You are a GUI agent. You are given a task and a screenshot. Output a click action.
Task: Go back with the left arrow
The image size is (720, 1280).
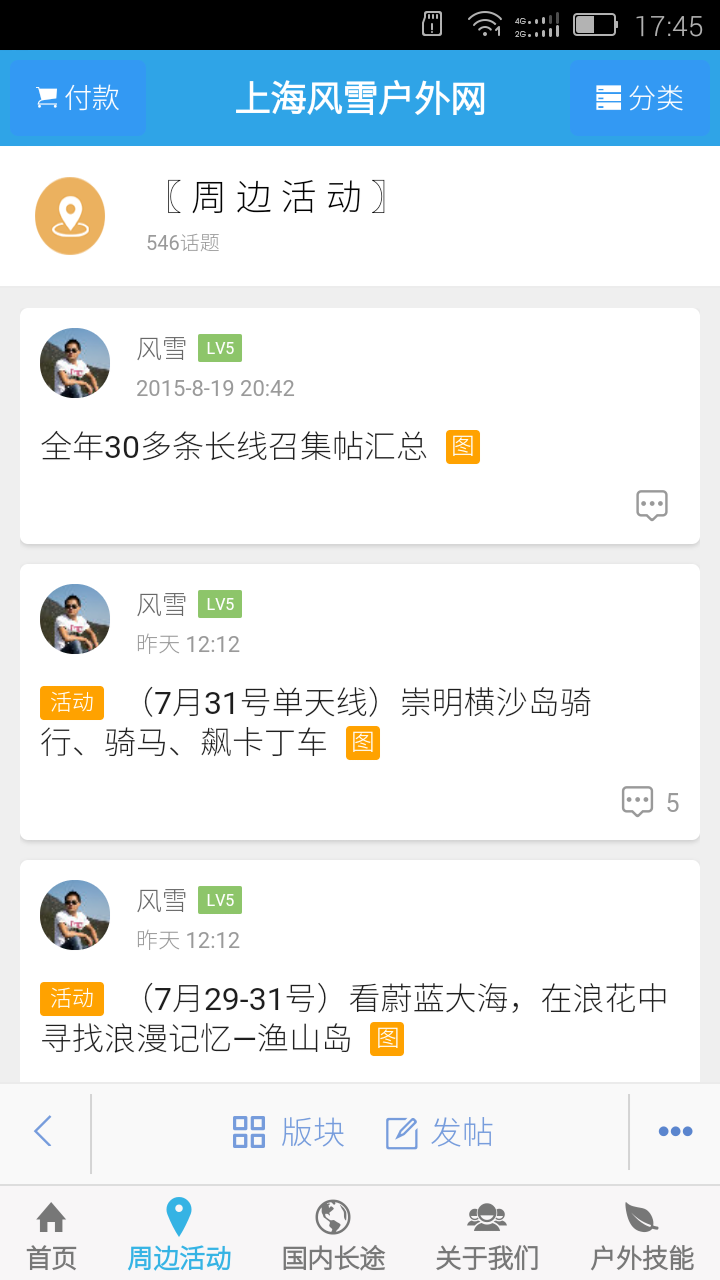pos(43,1132)
